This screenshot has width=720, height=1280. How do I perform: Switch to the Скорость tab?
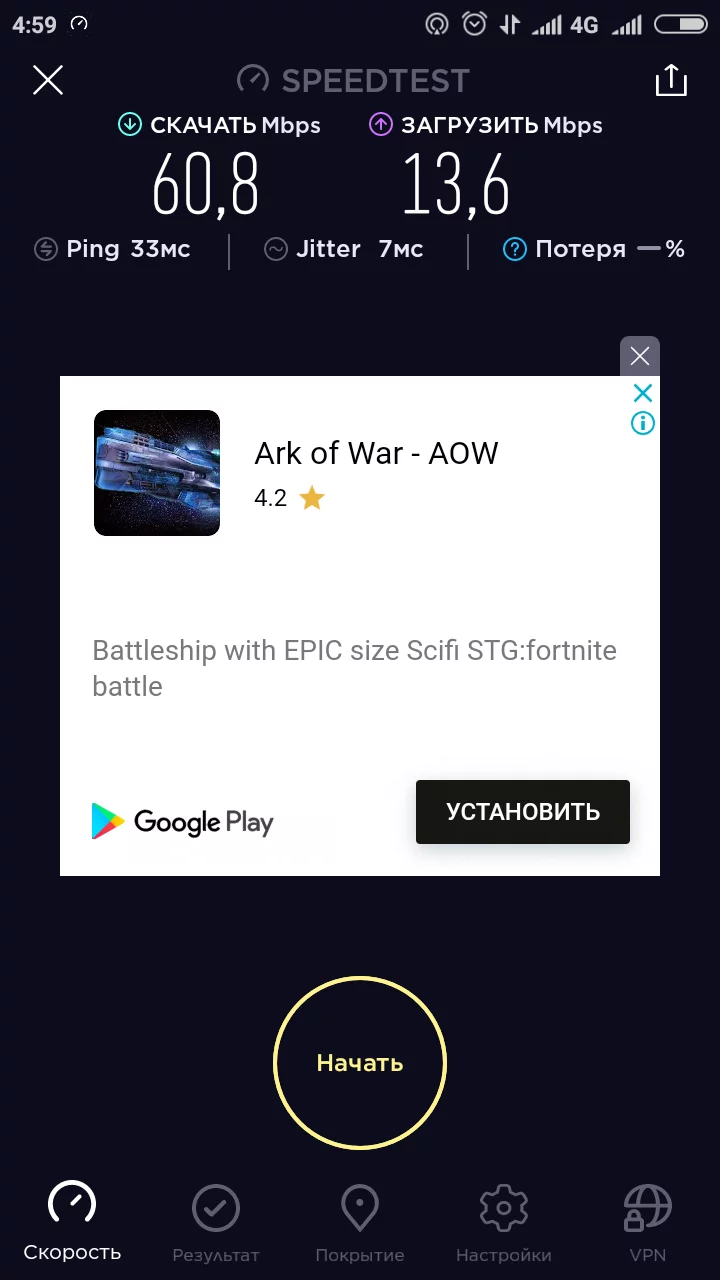72,1222
